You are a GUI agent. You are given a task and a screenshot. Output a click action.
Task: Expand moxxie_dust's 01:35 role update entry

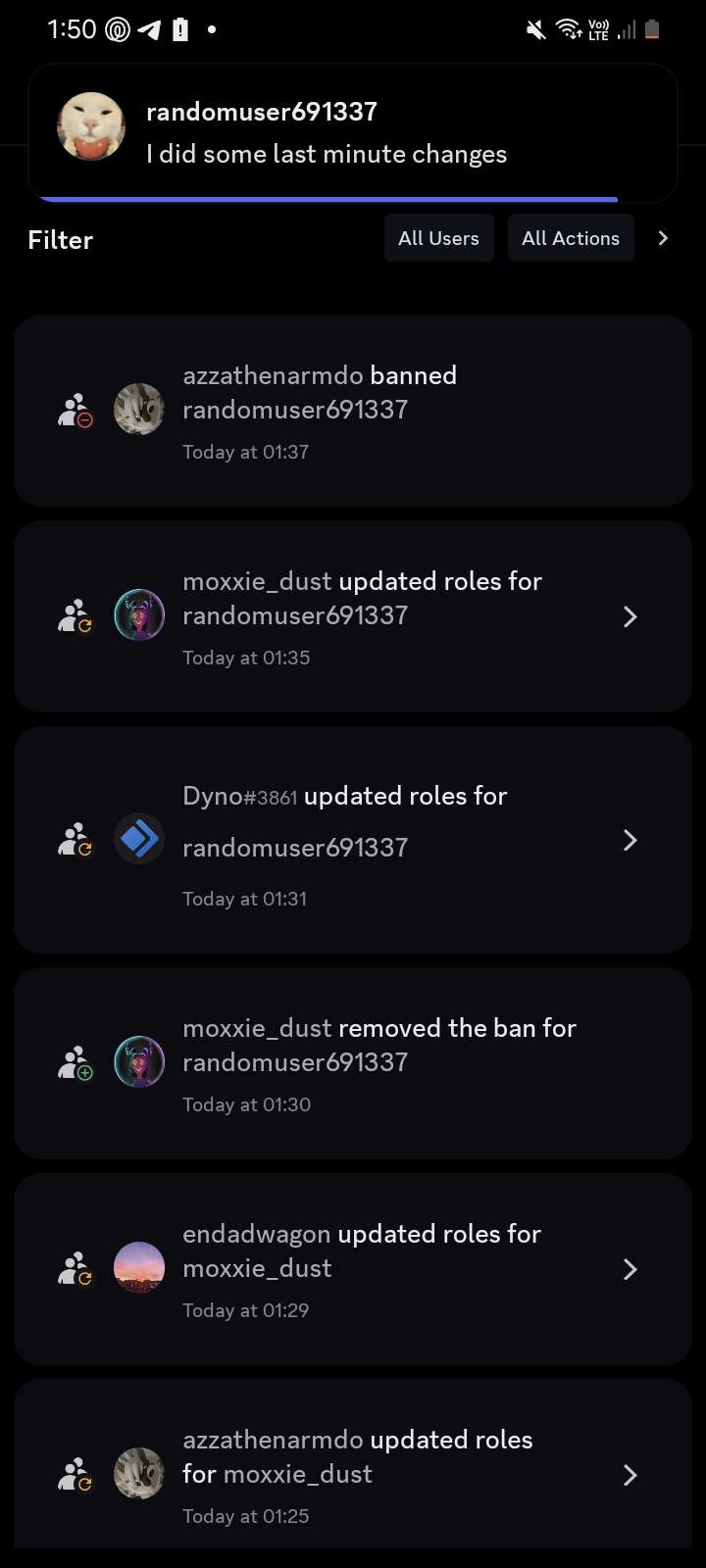pos(630,616)
